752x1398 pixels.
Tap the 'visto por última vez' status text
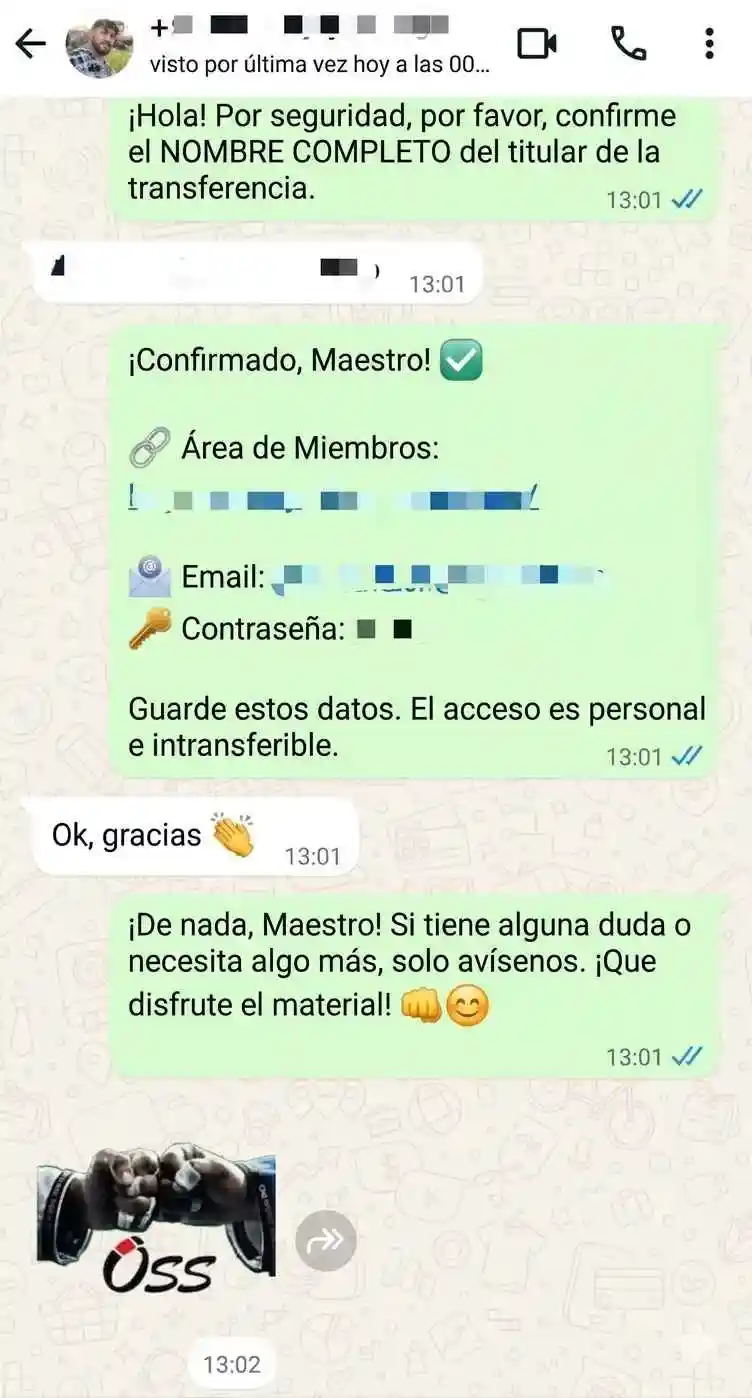click(x=318, y=63)
